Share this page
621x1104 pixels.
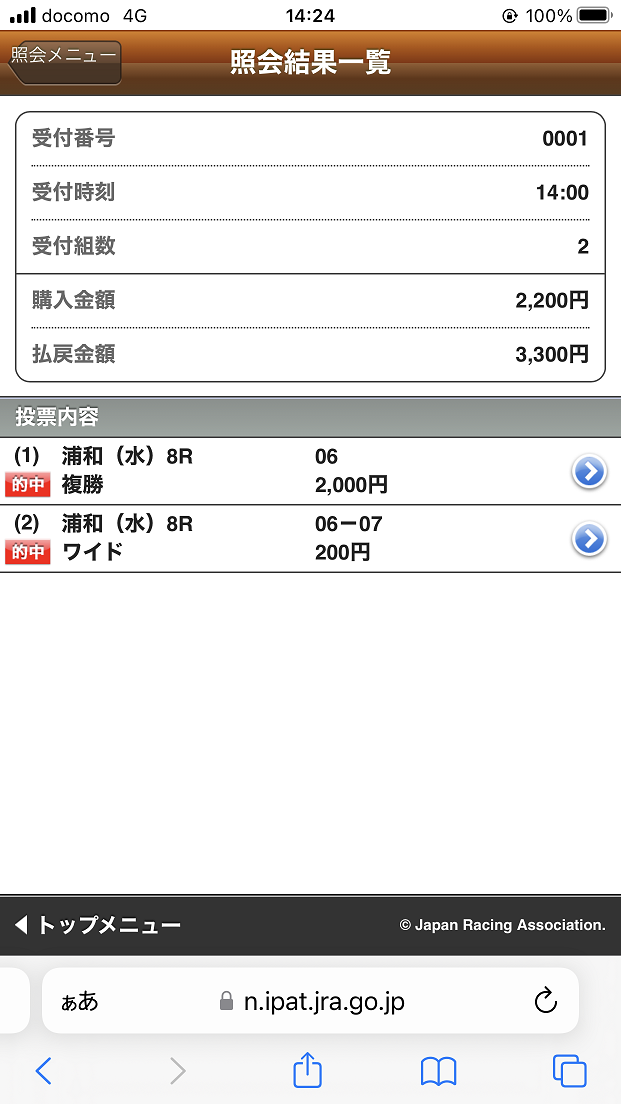click(307, 1071)
